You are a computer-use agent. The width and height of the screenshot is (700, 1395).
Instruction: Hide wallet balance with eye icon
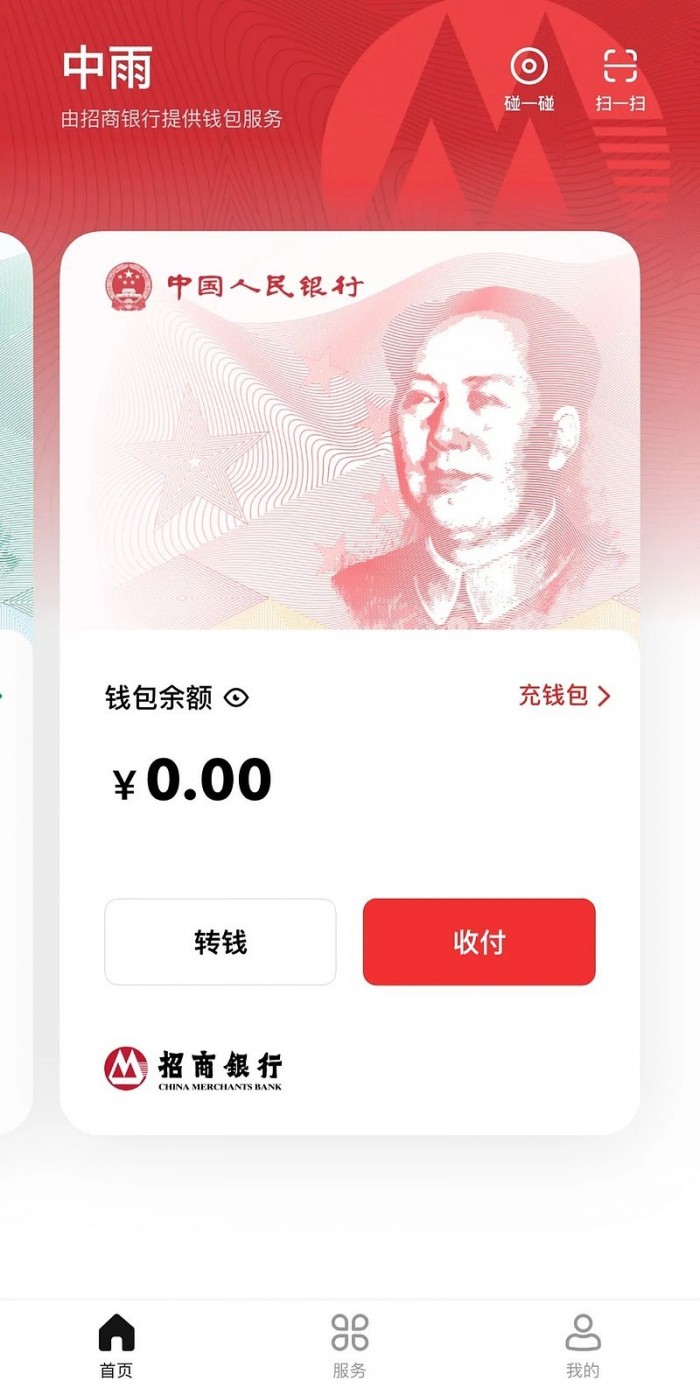(x=237, y=698)
